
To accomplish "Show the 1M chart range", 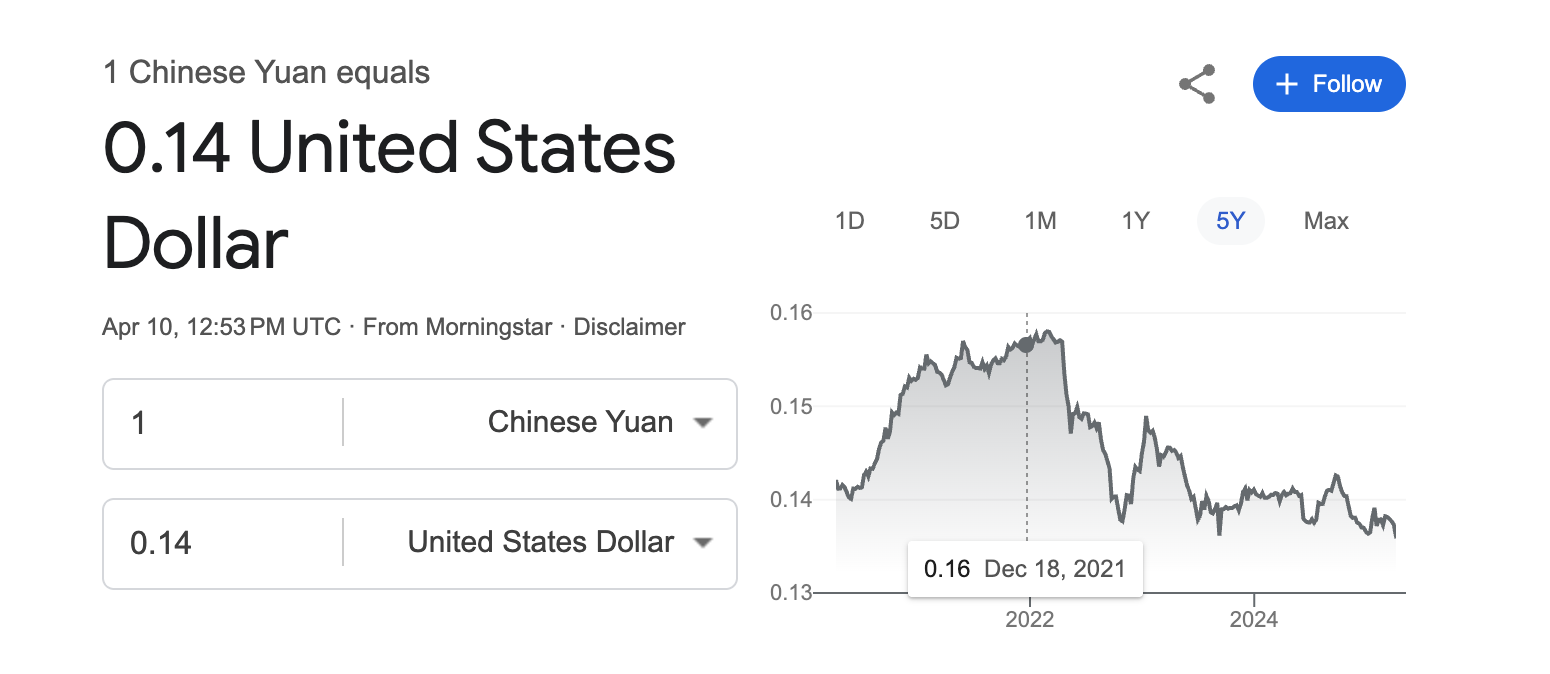I will coord(1040,221).
